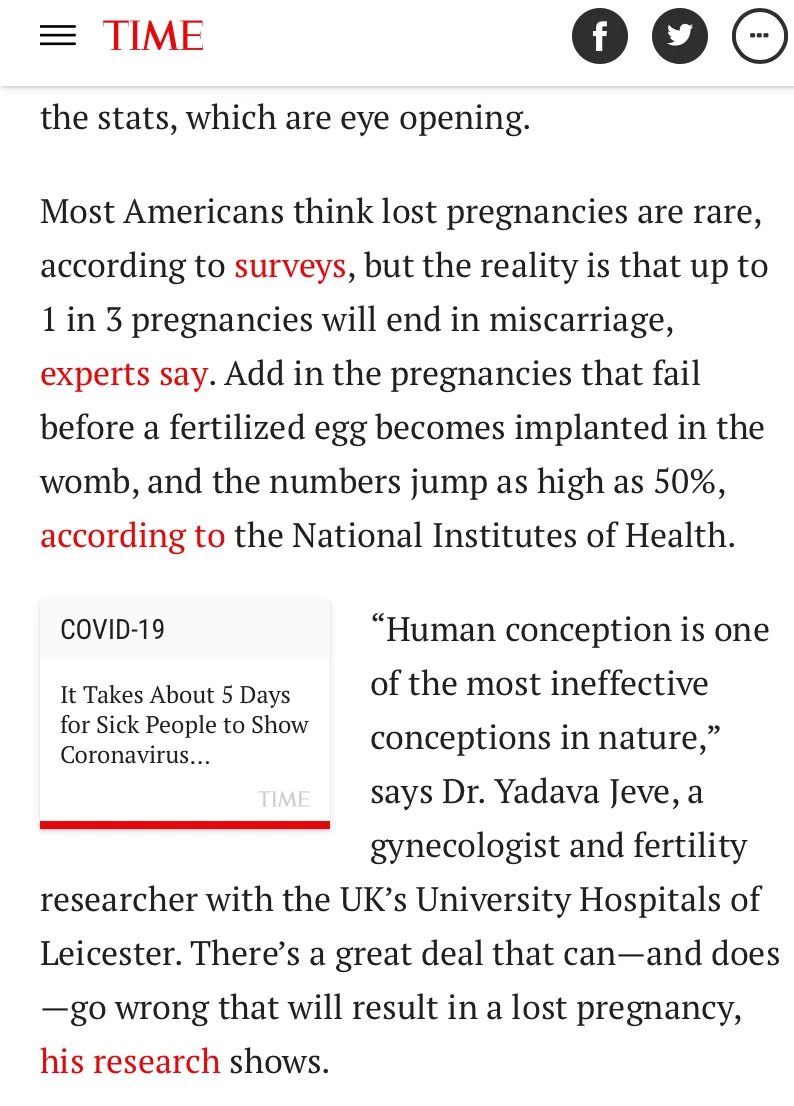The height and width of the screenshot is (1106, 794).
Task: Share article on Facebook
Action: tap(599, 37)
